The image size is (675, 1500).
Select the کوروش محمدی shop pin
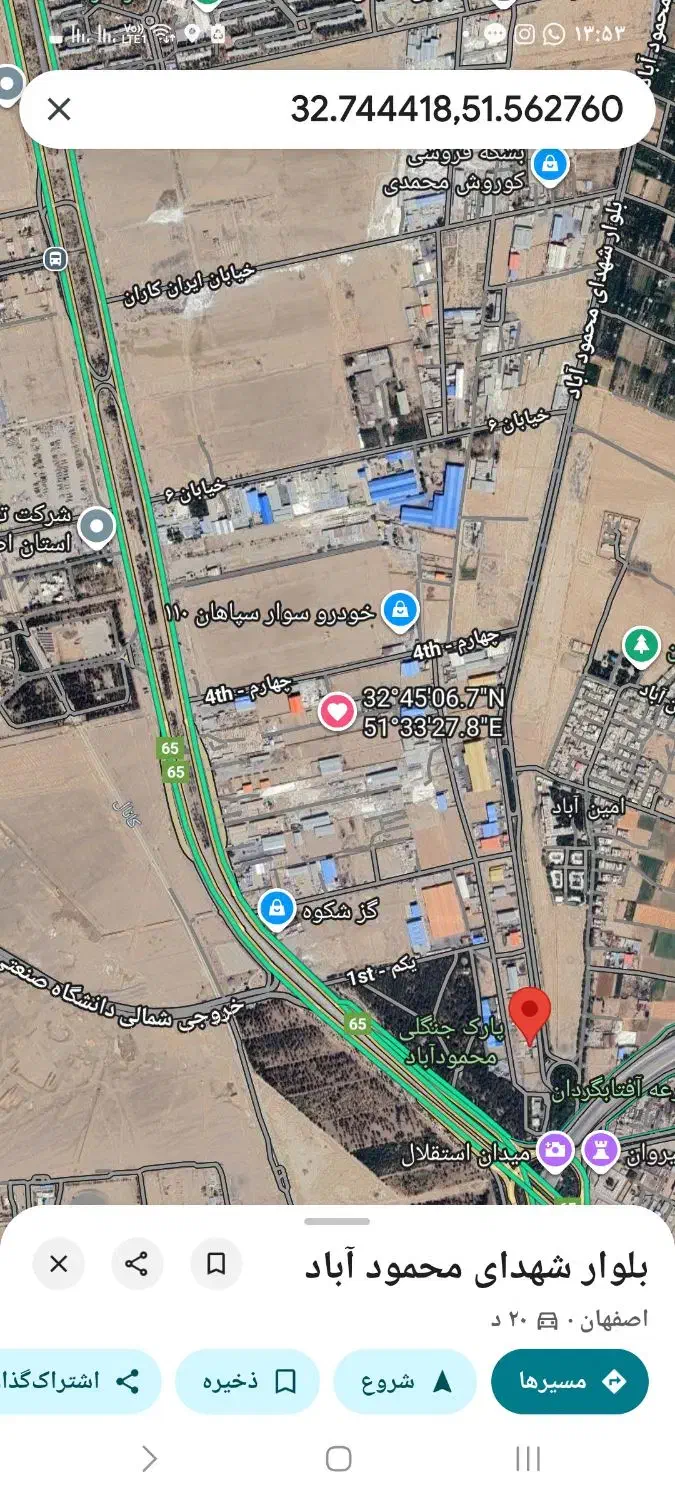(x=549, y=164)
